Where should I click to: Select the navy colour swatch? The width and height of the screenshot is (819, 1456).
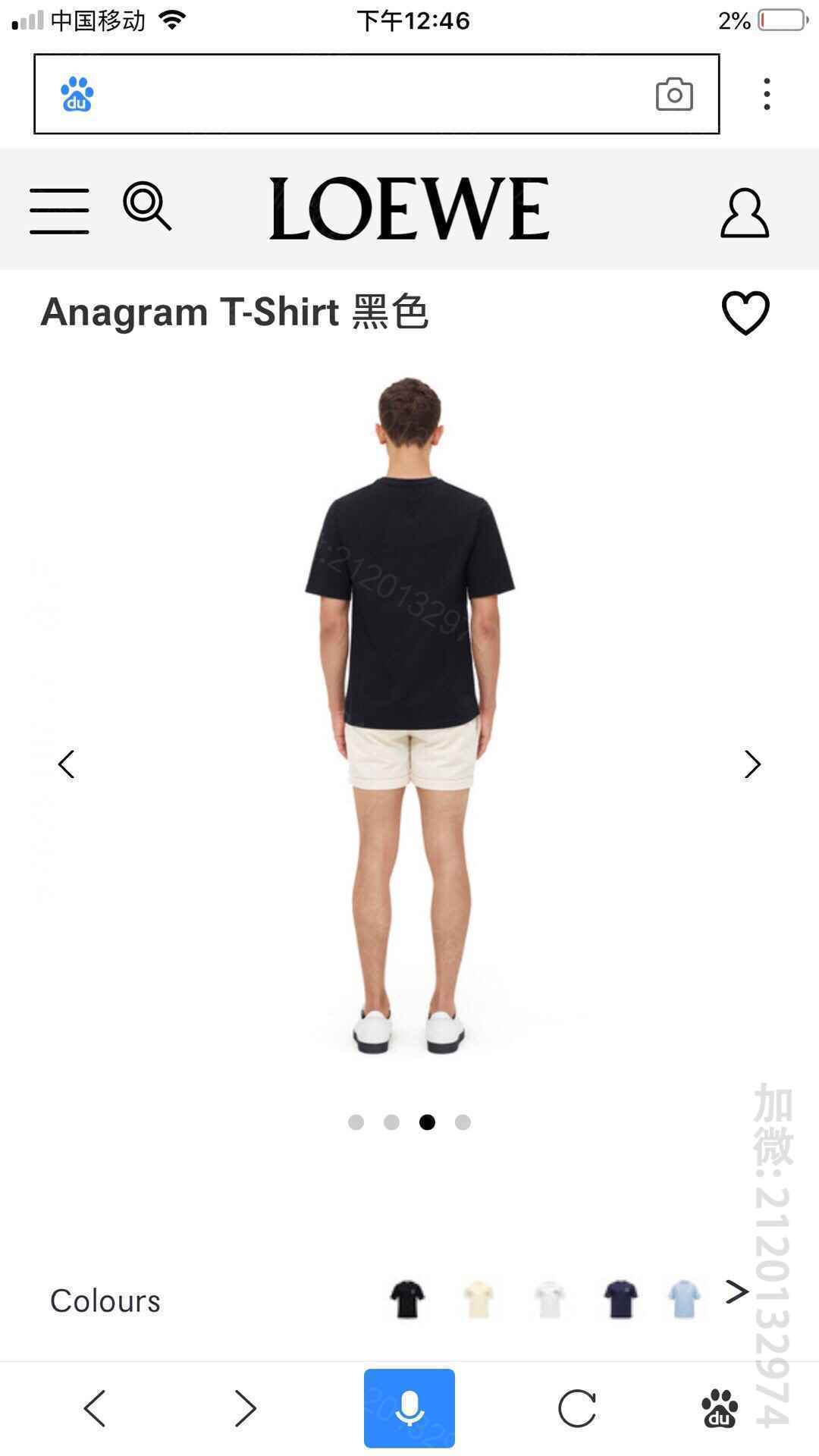620,1299
